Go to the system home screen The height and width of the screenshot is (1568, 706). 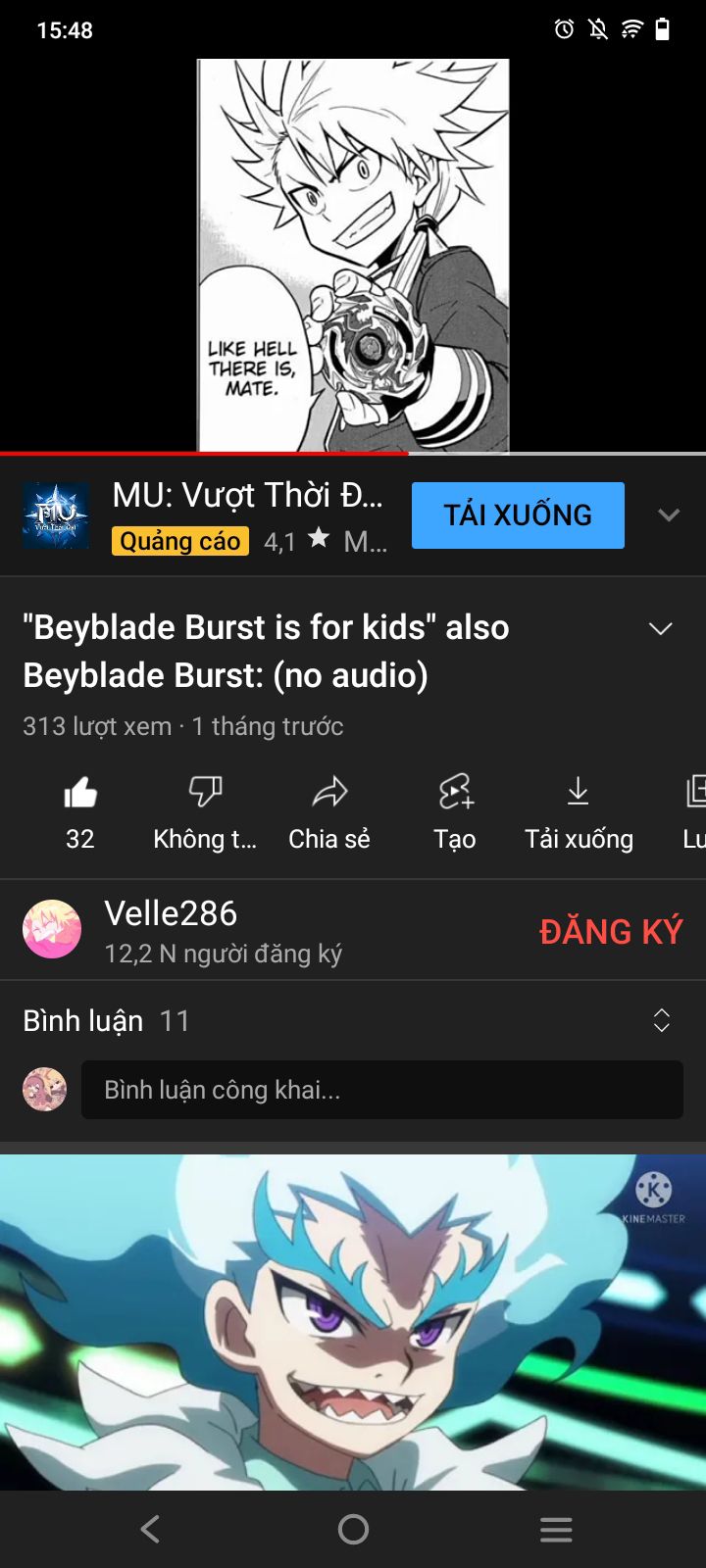pos(353,1529)
